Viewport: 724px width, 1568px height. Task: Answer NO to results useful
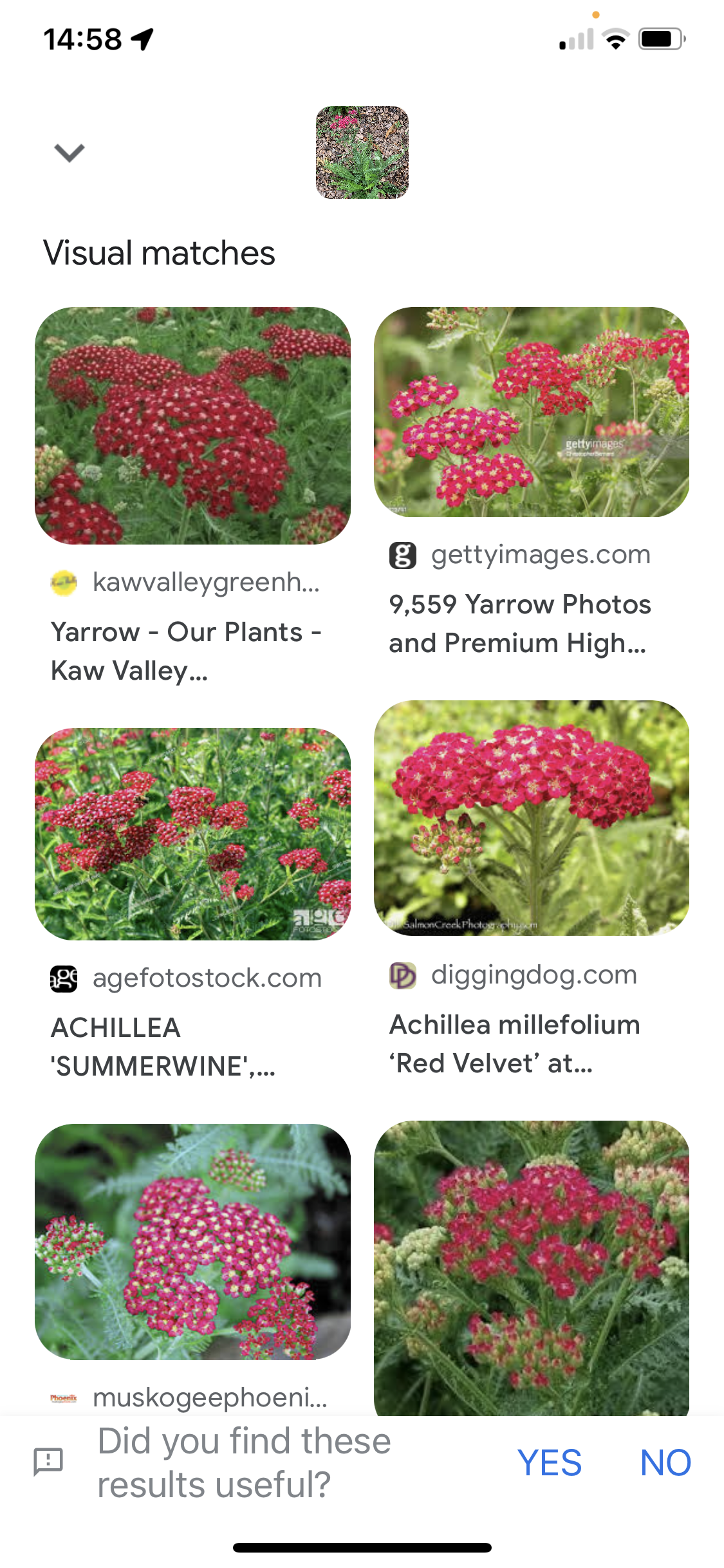pyautogui.click(x=665, y=1462)
